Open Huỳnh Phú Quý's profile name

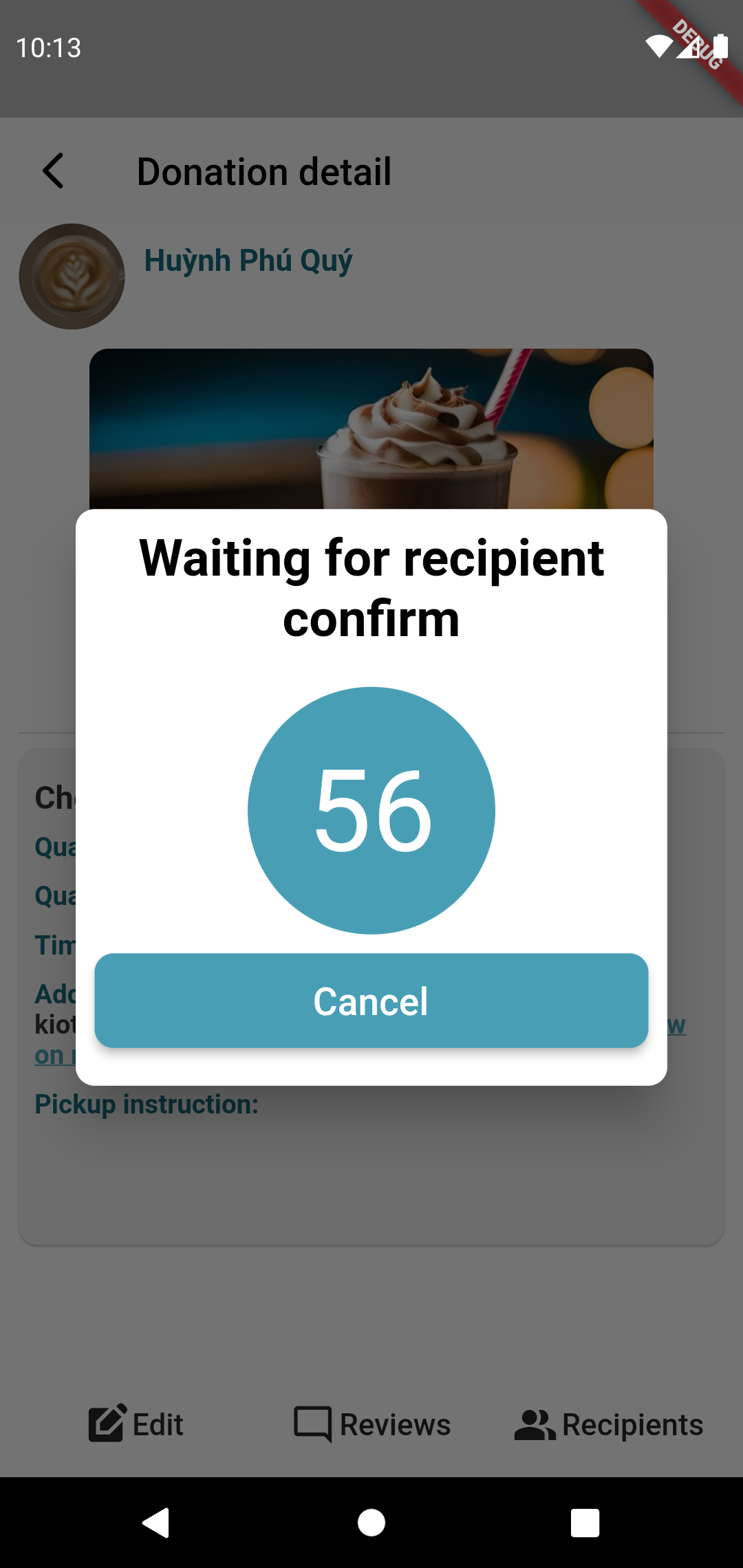coord(248,260)
